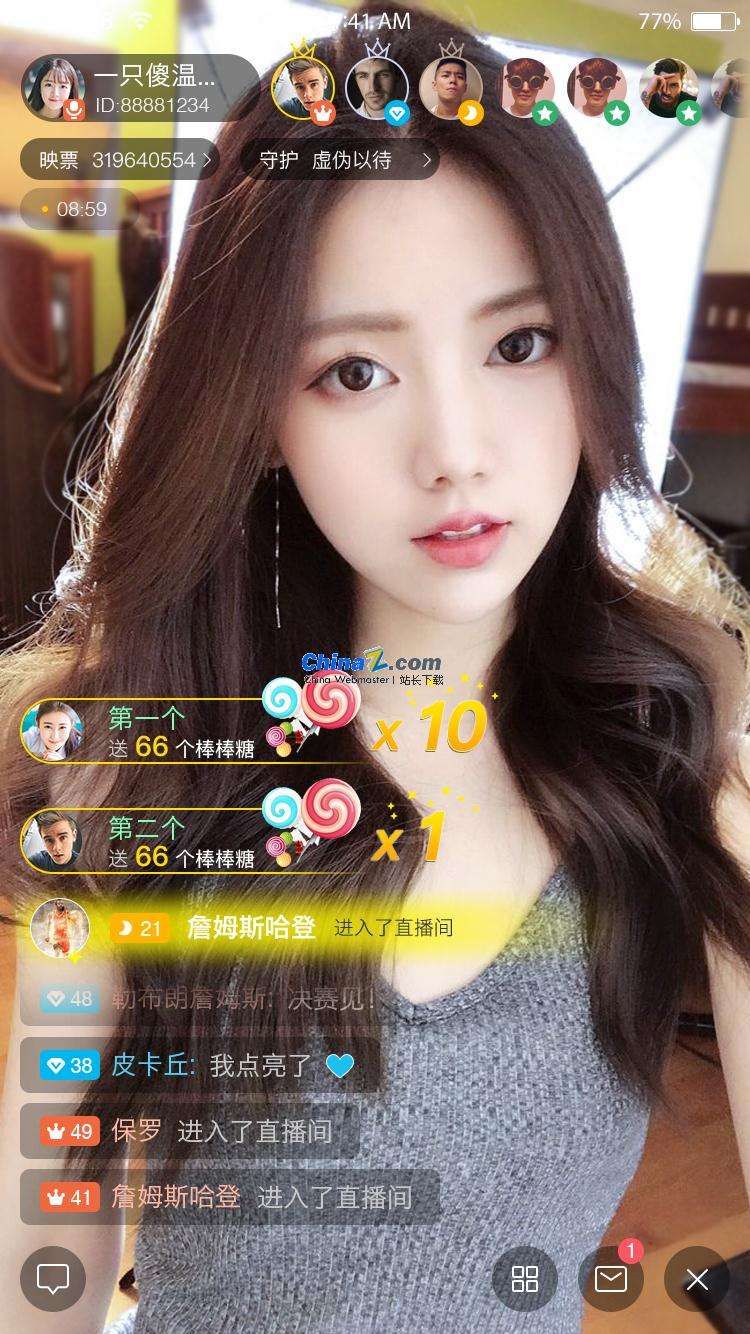Image resolution: width=750 pixels, height=1334 pixels.
Task: Open streamer profile ID:88881234
Action: point(140,90)
